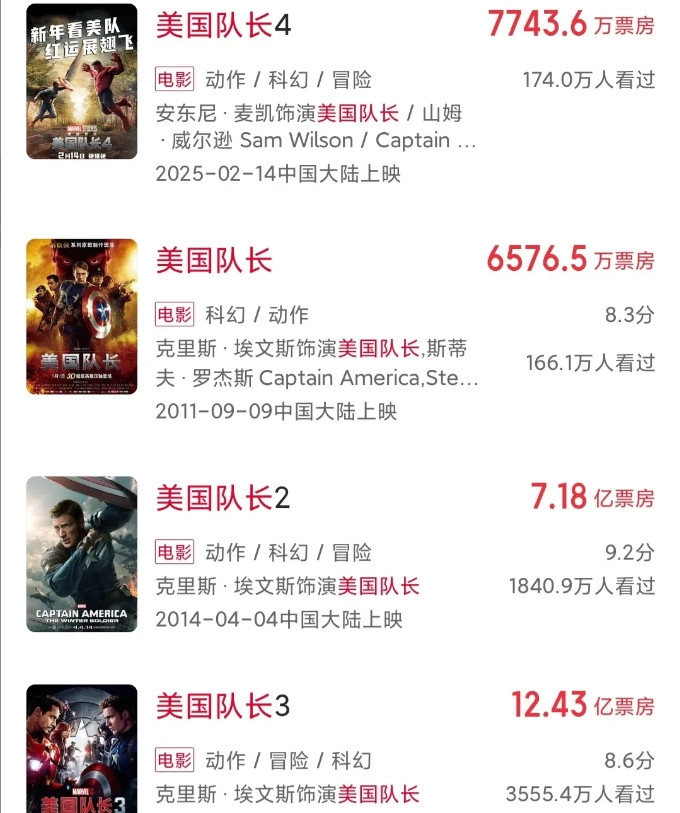Open the 美国队长4 movie result
Screen dimensions: 680x813
[223, 26]
